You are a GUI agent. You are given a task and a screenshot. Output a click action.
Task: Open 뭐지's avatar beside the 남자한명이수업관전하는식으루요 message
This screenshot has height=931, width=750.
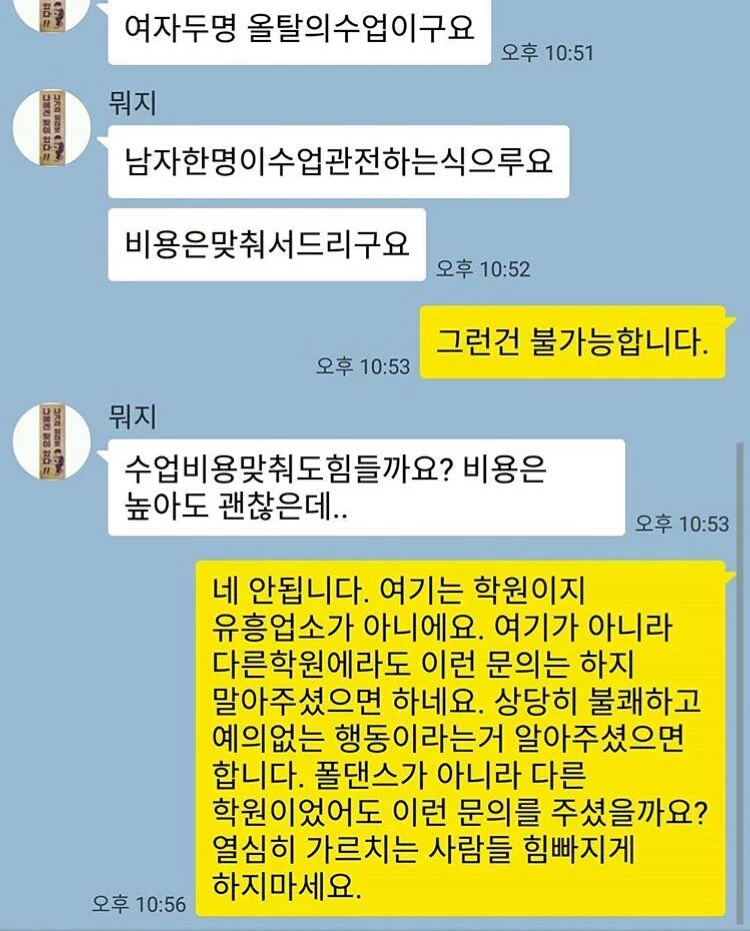pos(53,126)
